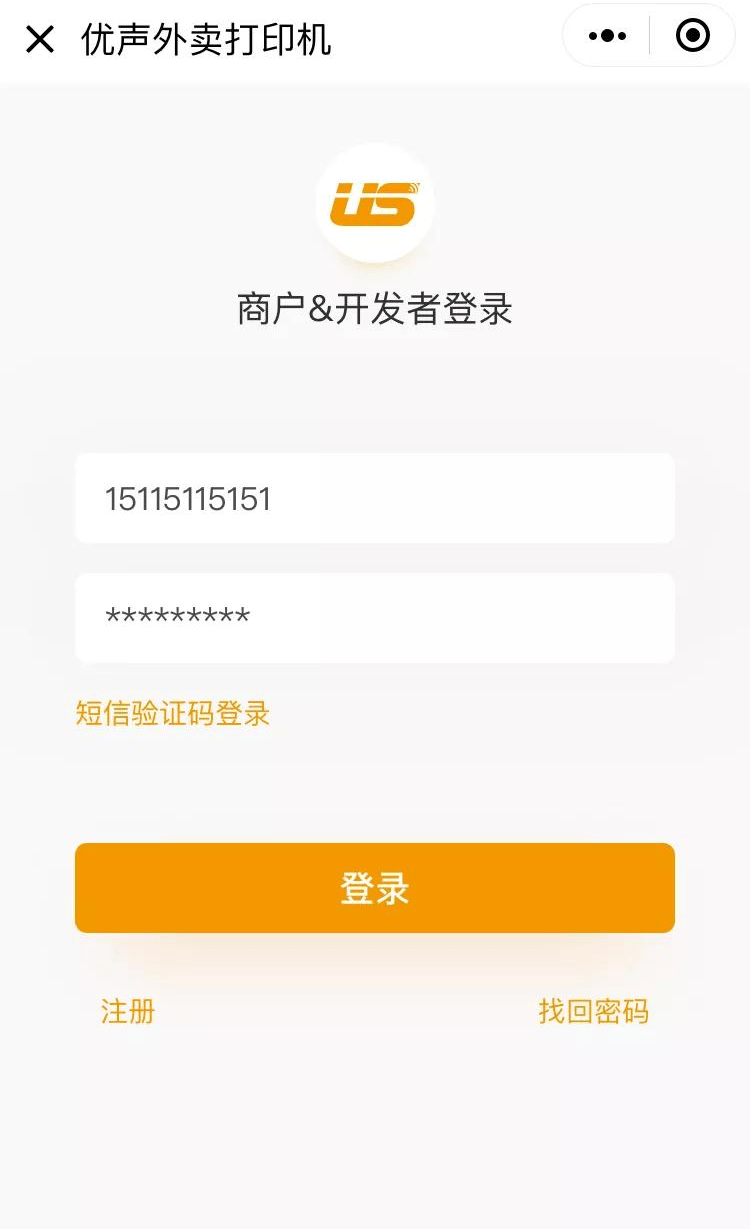
Task: Tap the circular capsule button top right
Action: coord(691,35)
